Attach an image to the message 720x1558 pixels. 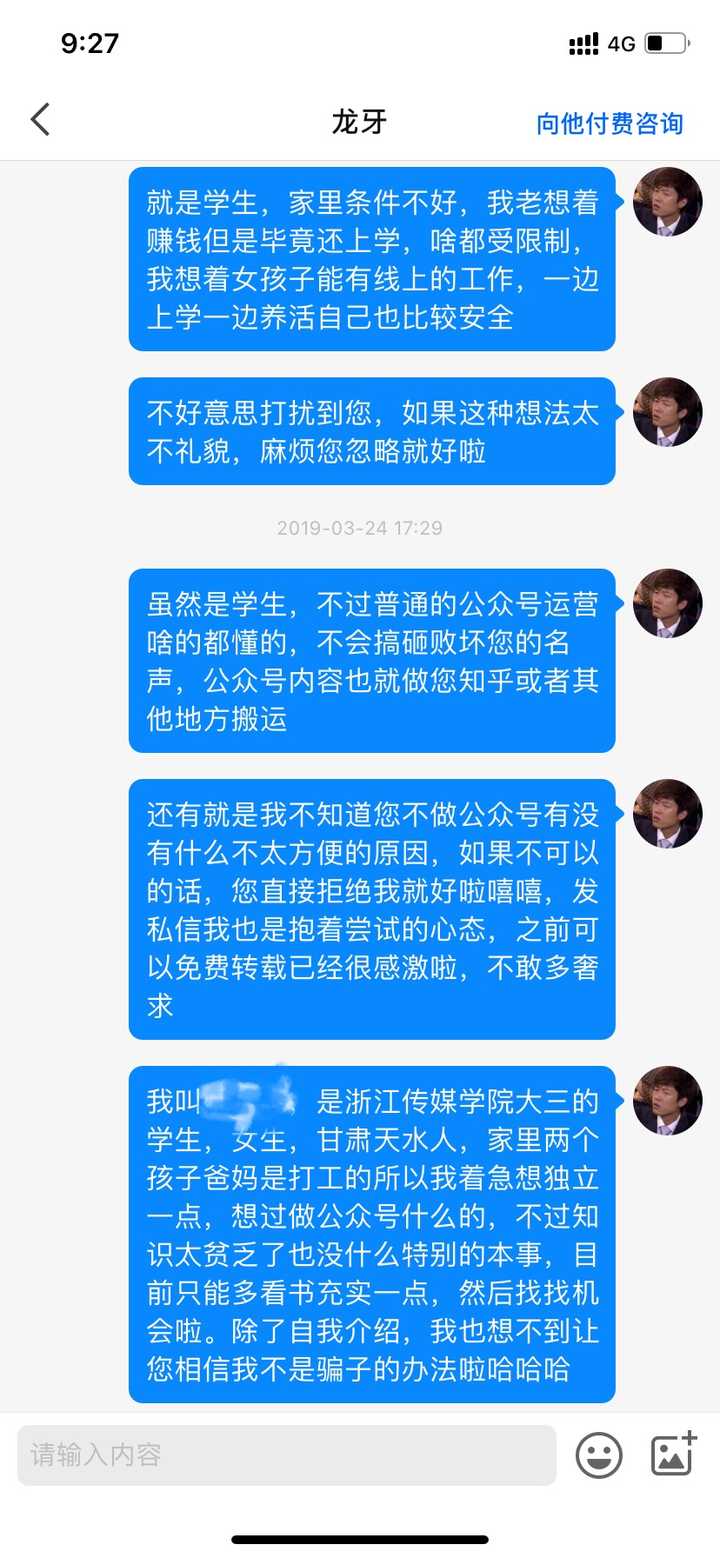[x=673, y=1454]
